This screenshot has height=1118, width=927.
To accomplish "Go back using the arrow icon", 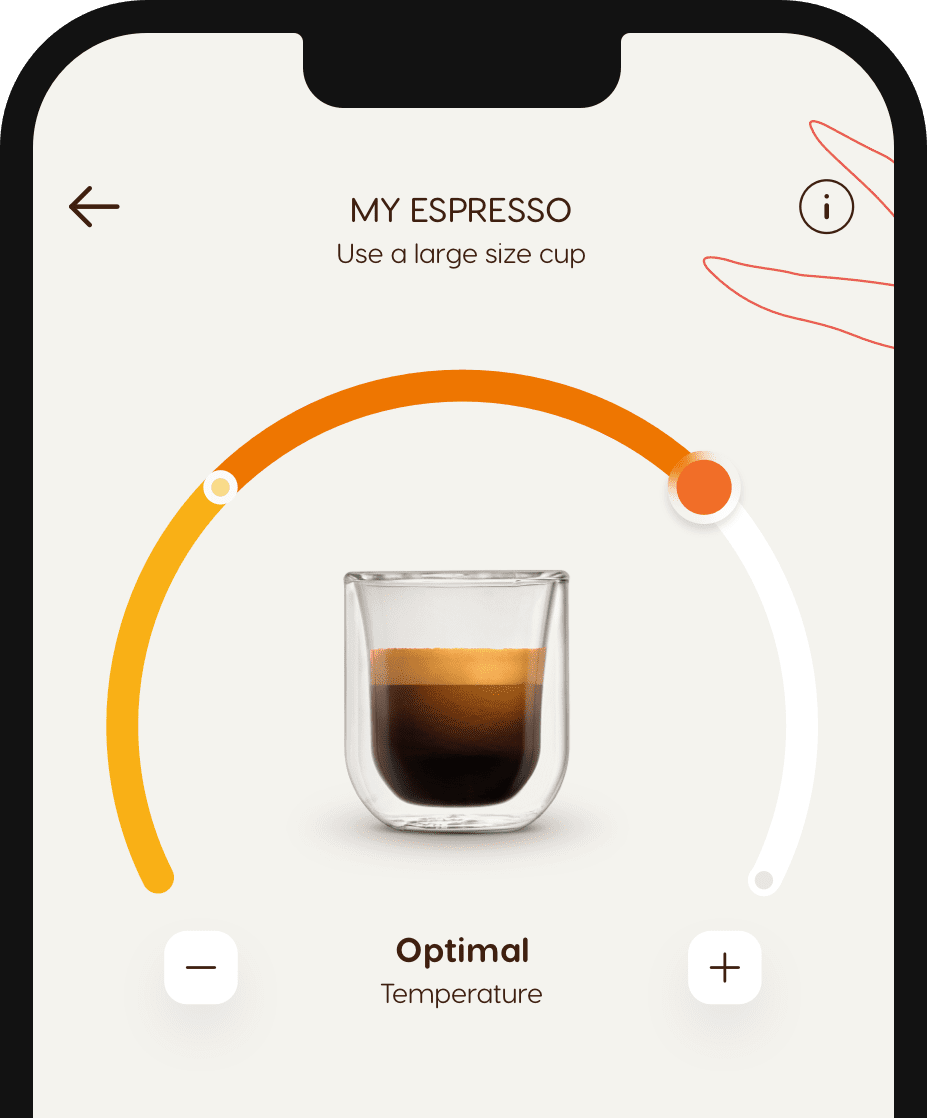I will (94, 207).
